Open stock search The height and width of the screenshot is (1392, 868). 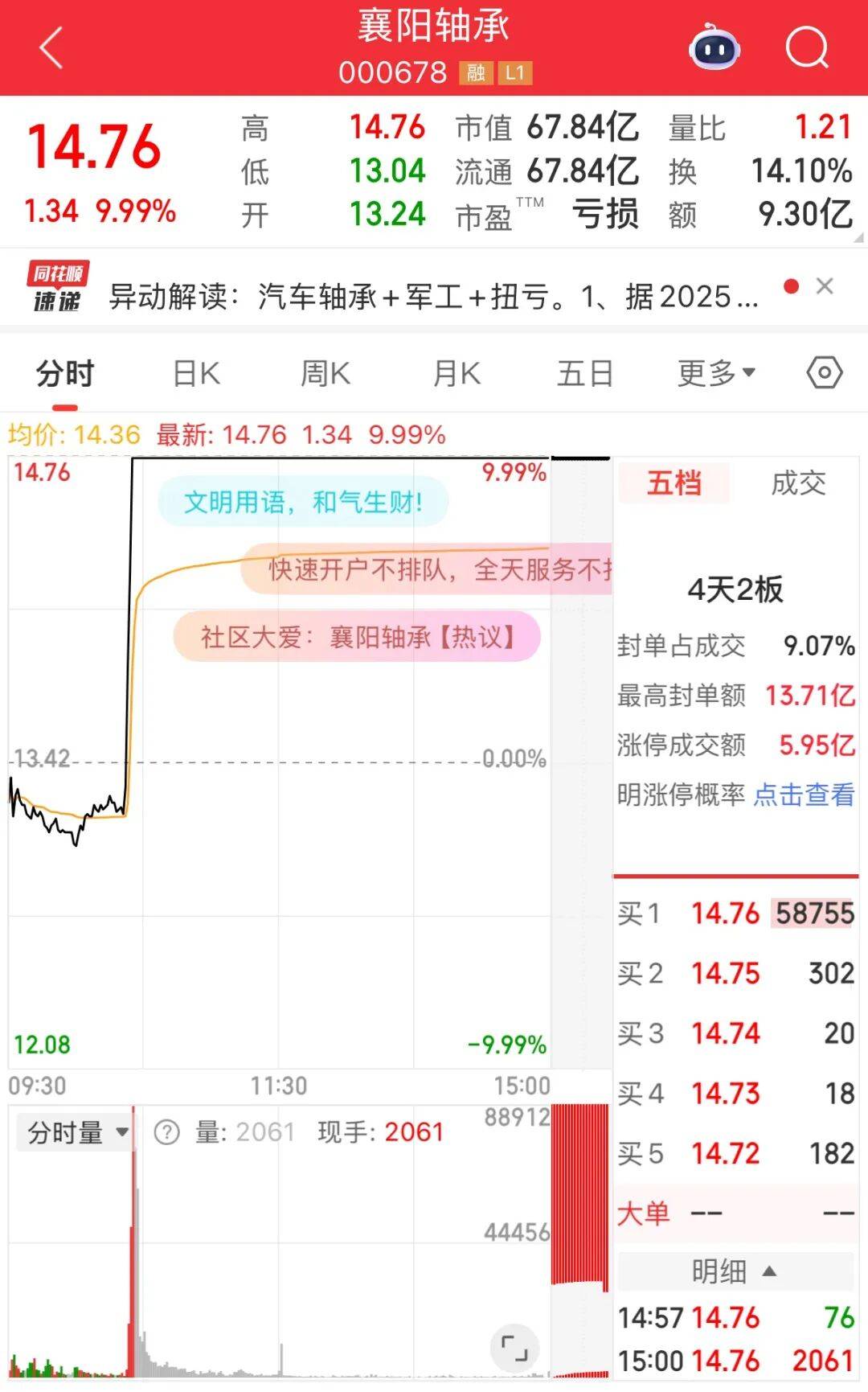coord(806,48)
